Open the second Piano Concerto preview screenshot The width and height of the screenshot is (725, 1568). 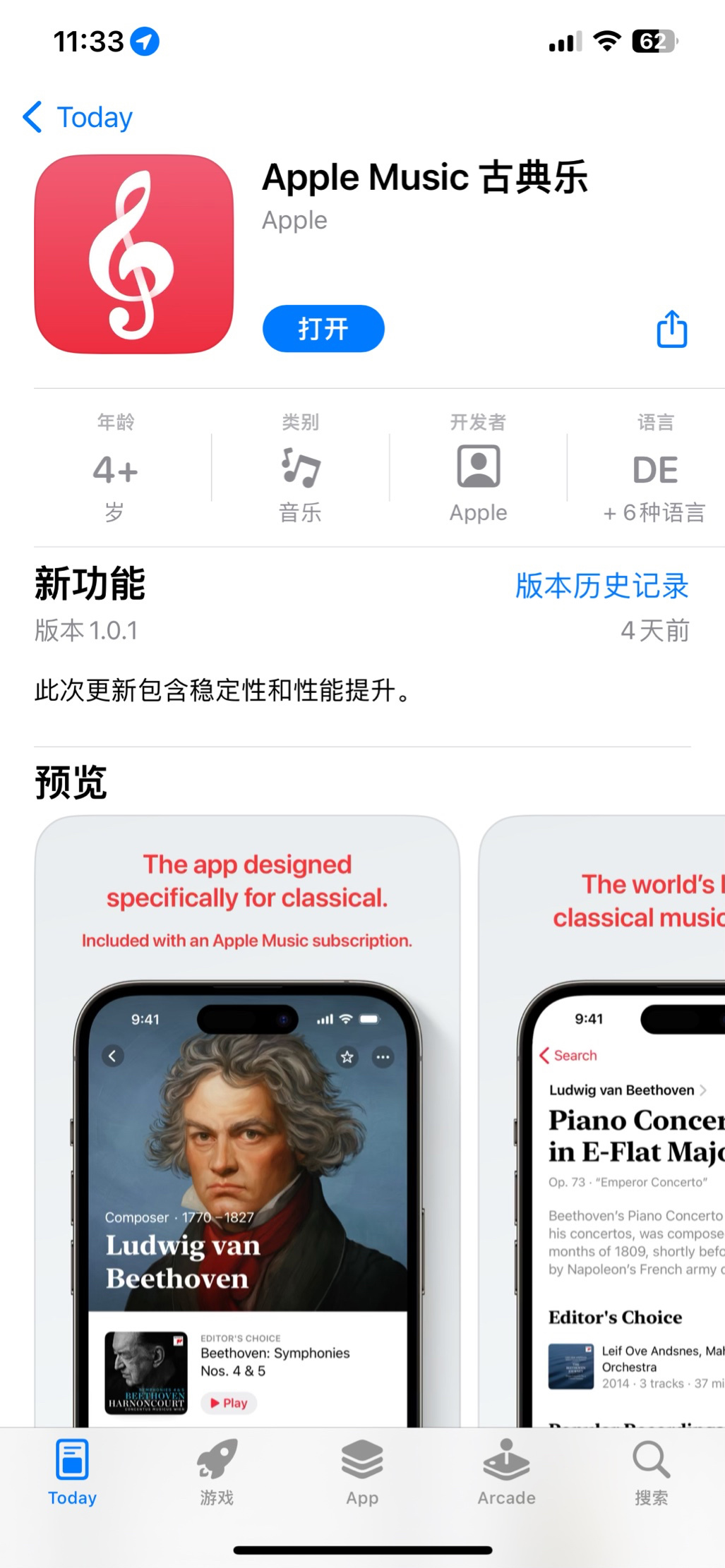point(607,1129)
